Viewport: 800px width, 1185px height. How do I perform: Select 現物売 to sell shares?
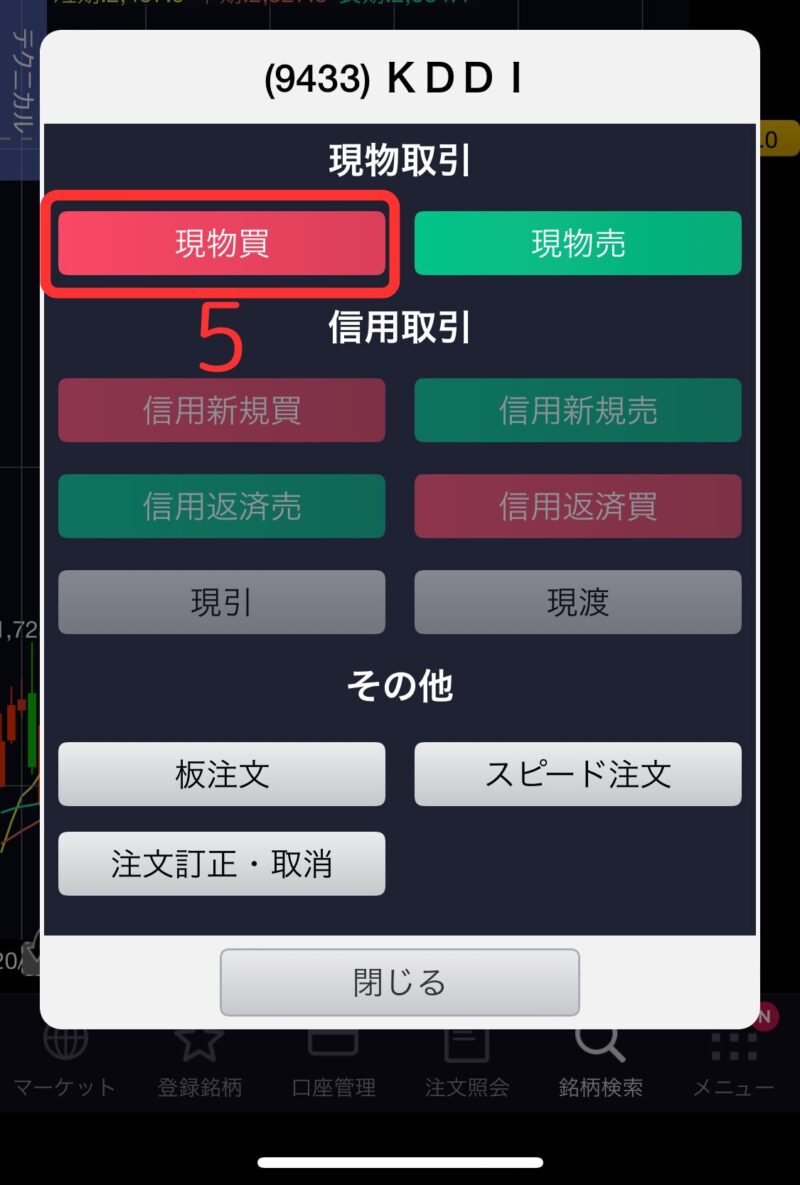(578, 243)
